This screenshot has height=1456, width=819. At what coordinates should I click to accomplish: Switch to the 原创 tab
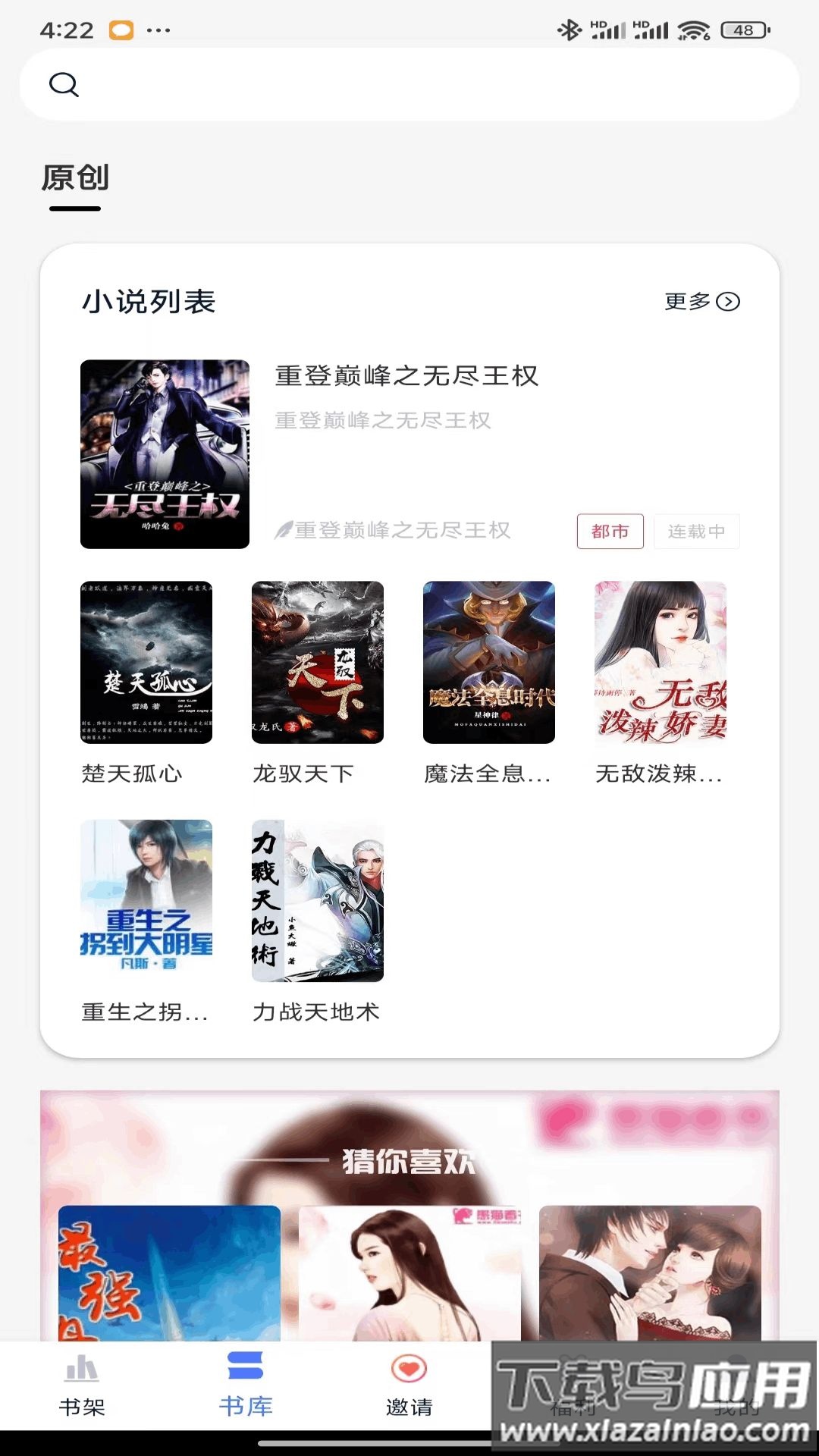(x=76, y=180)
